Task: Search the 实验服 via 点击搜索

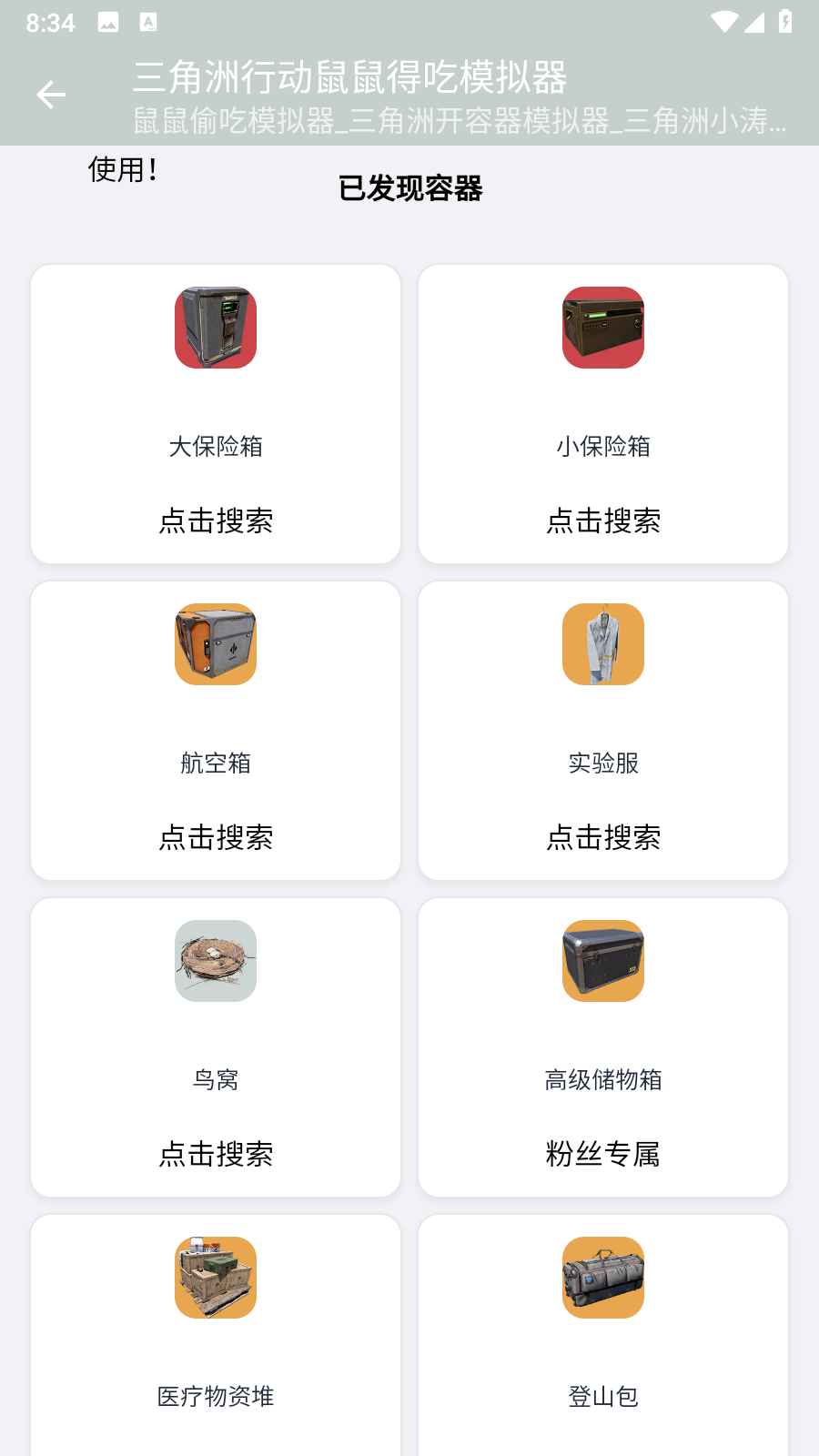Action: pyautogui.click(x=603, y=837)
